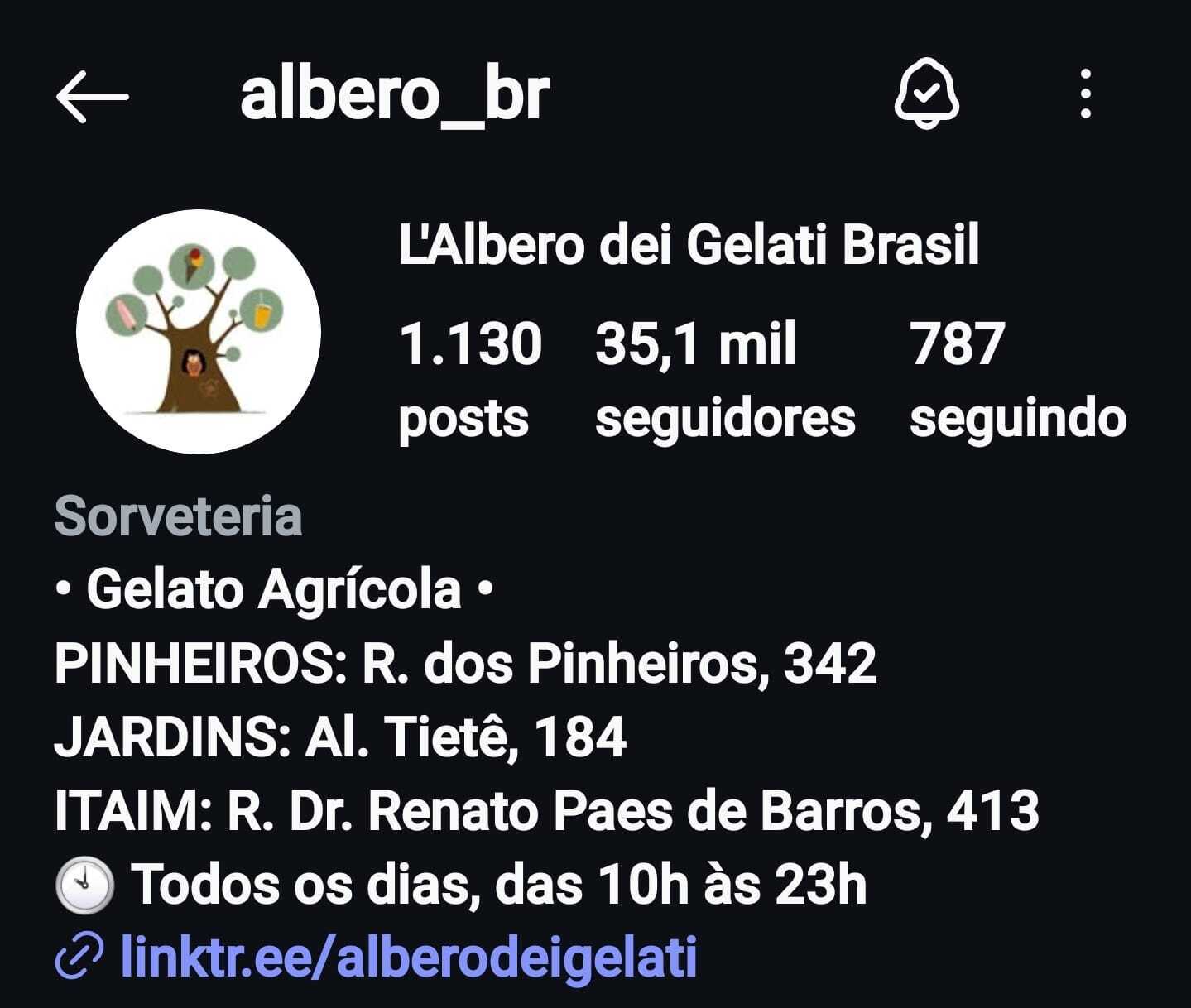Open the notifications bell for albero_br

926,94
